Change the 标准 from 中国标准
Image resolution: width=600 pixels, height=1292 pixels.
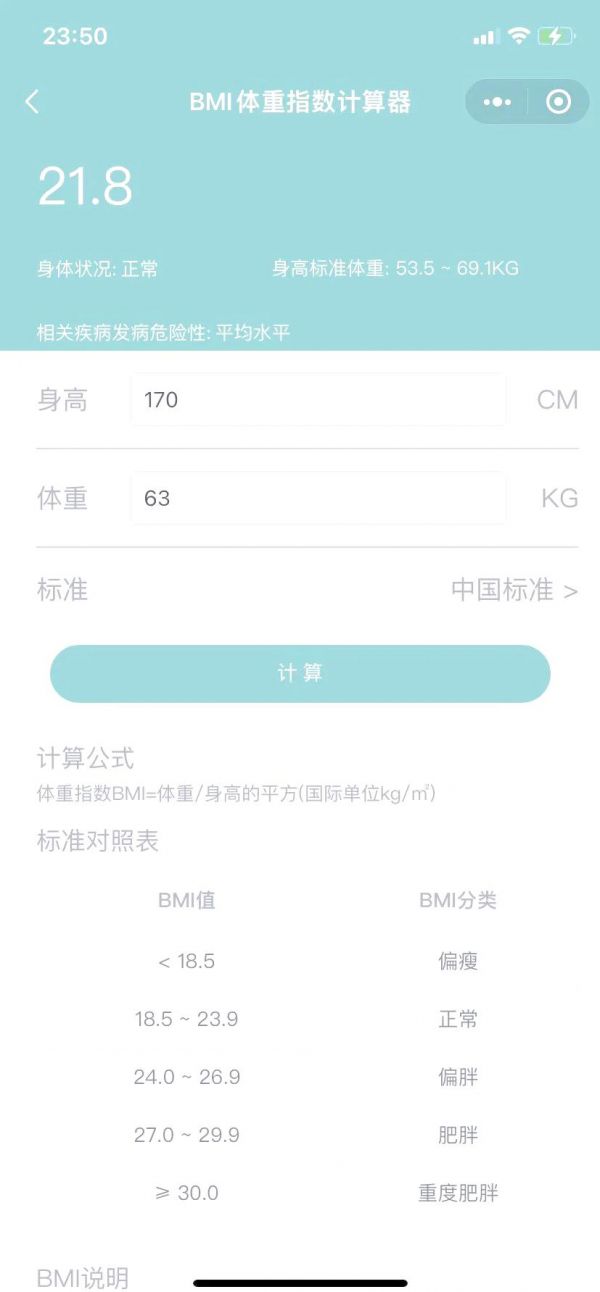(x=513, y=590)
